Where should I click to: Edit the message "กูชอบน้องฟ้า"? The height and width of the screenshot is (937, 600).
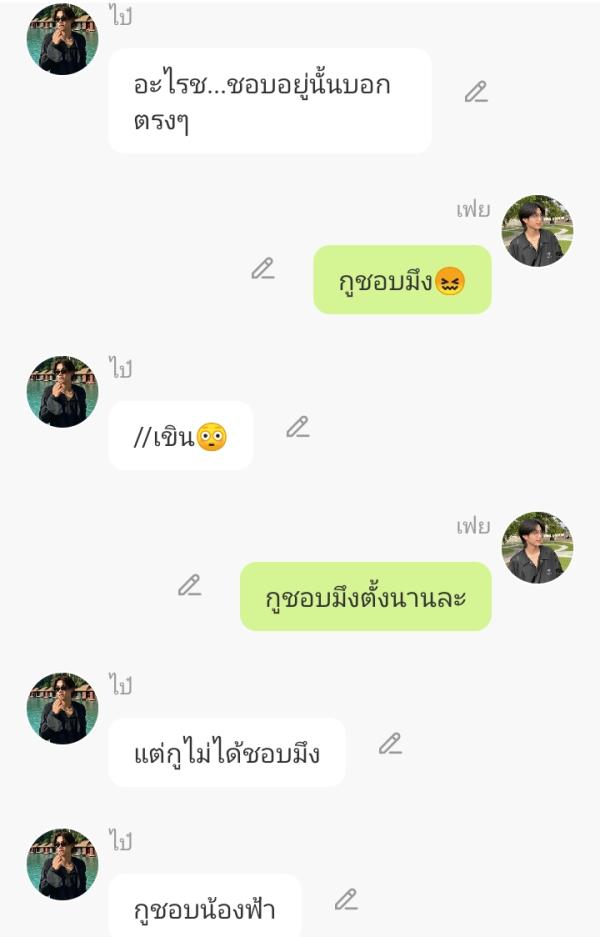(x=346, y=899)
